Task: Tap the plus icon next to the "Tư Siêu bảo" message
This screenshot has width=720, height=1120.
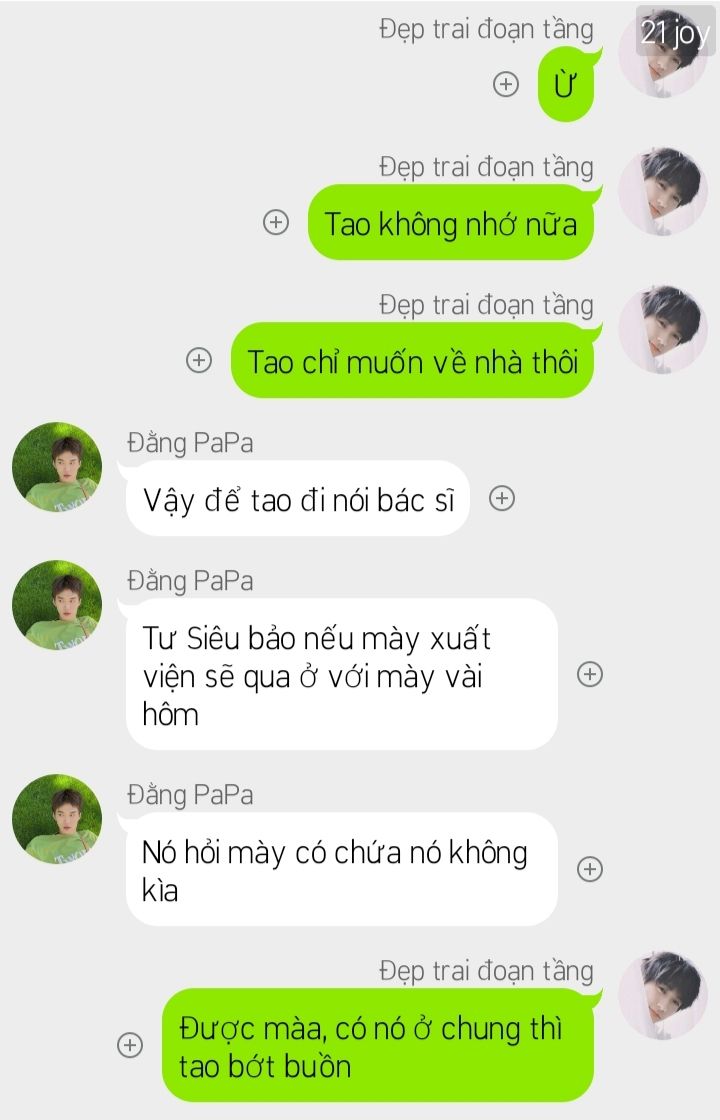Action: coord(590,674)
